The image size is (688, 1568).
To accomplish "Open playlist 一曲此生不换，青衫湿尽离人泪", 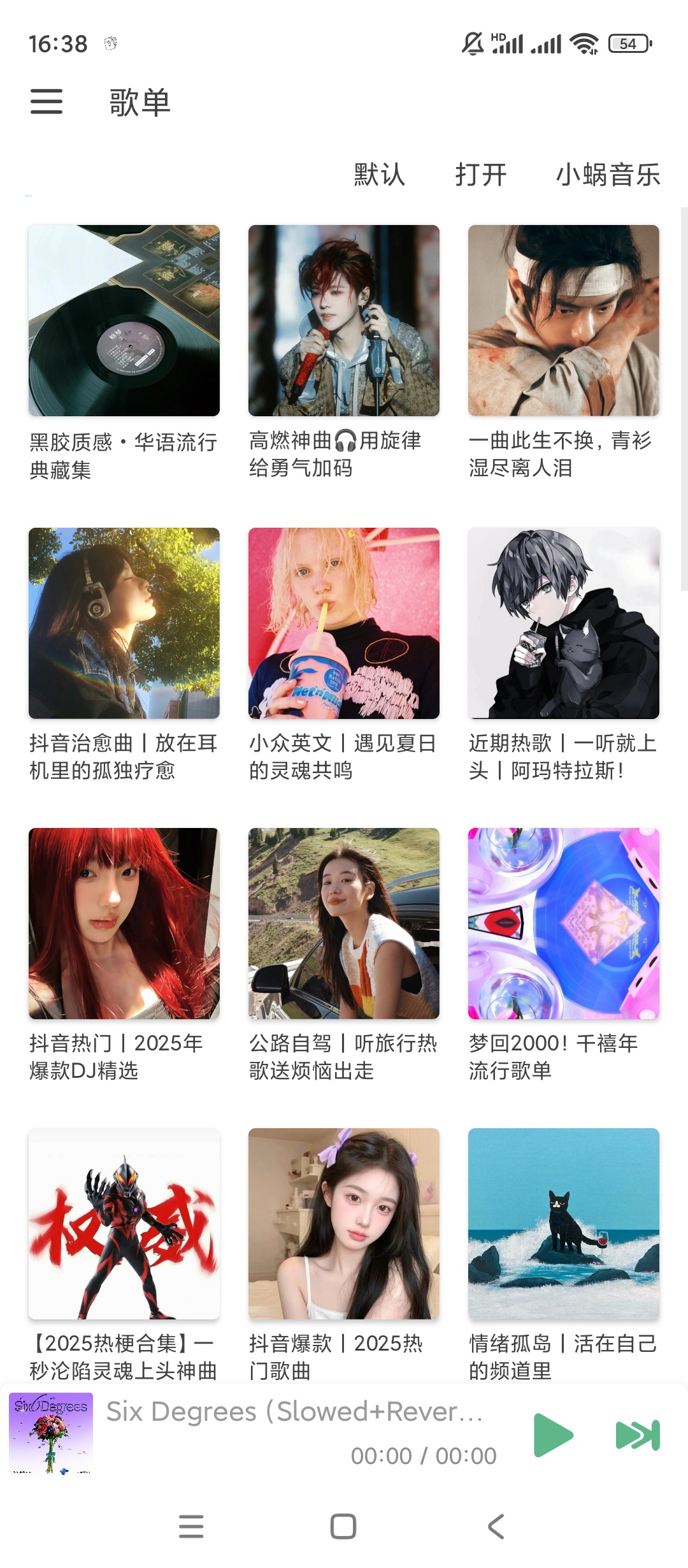I will pyautogui.click(x=564, y=321).
